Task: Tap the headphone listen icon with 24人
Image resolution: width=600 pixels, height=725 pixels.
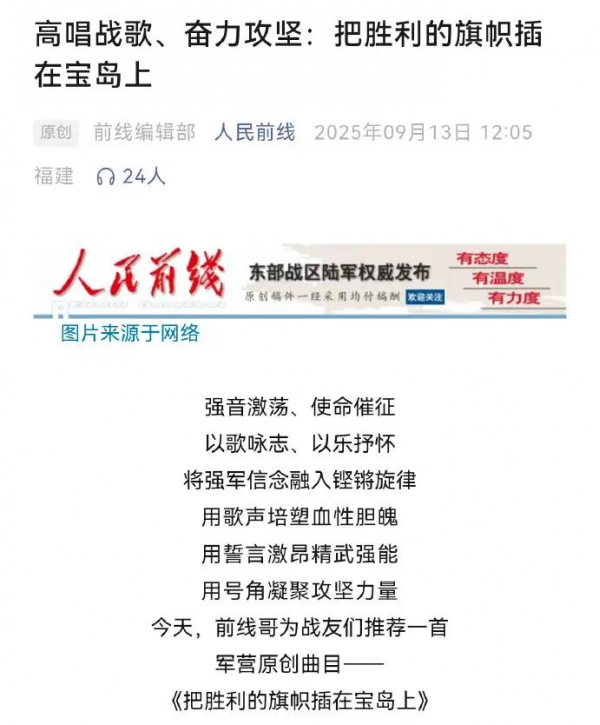Action: [x=106, y=177]
